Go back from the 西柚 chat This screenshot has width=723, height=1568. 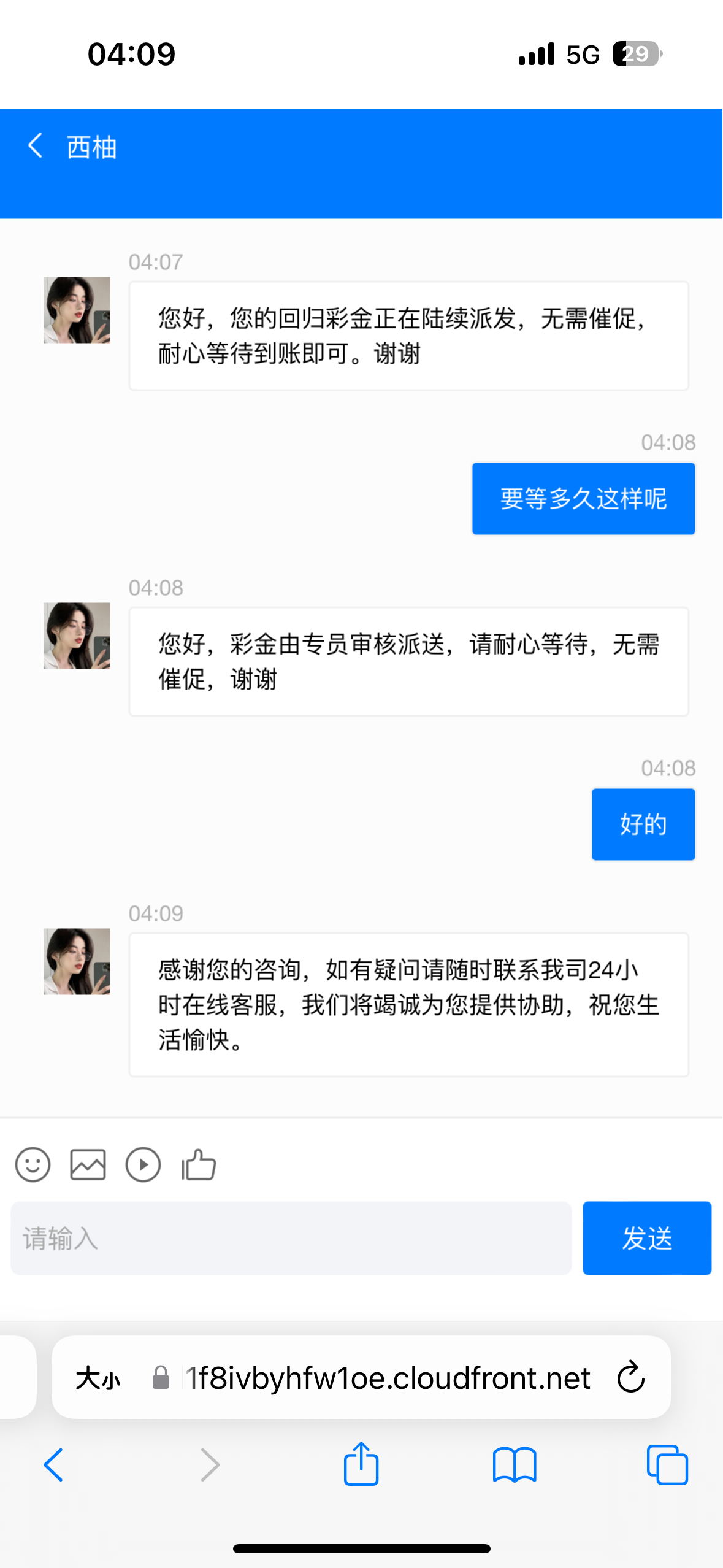36,146
